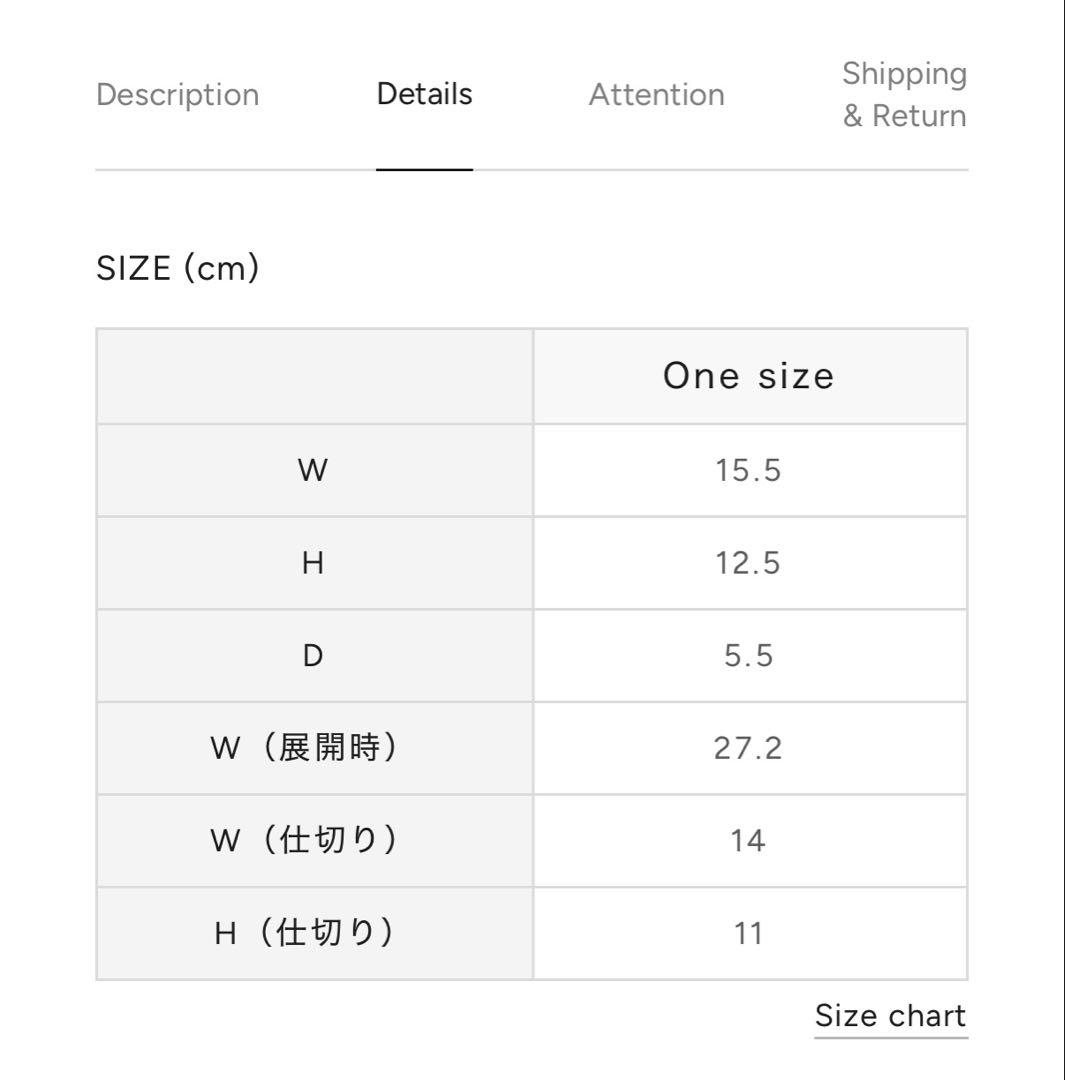View the Shipping & Return tab
Image resolution: width=1065 pixels, height=1080 pixels.
pos(905,95)
